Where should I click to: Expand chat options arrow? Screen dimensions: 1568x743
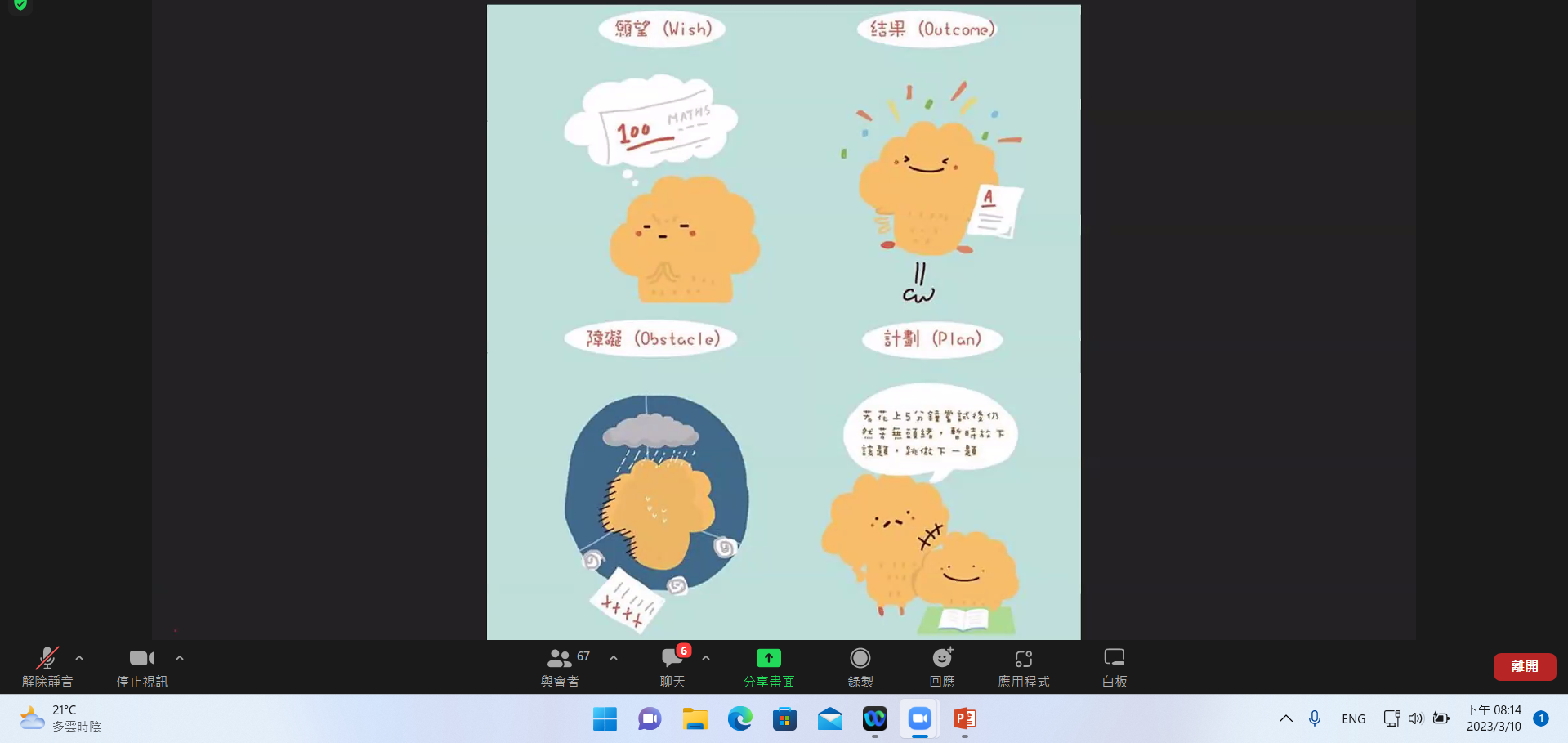pyautogui.click(x=706, y=658)
